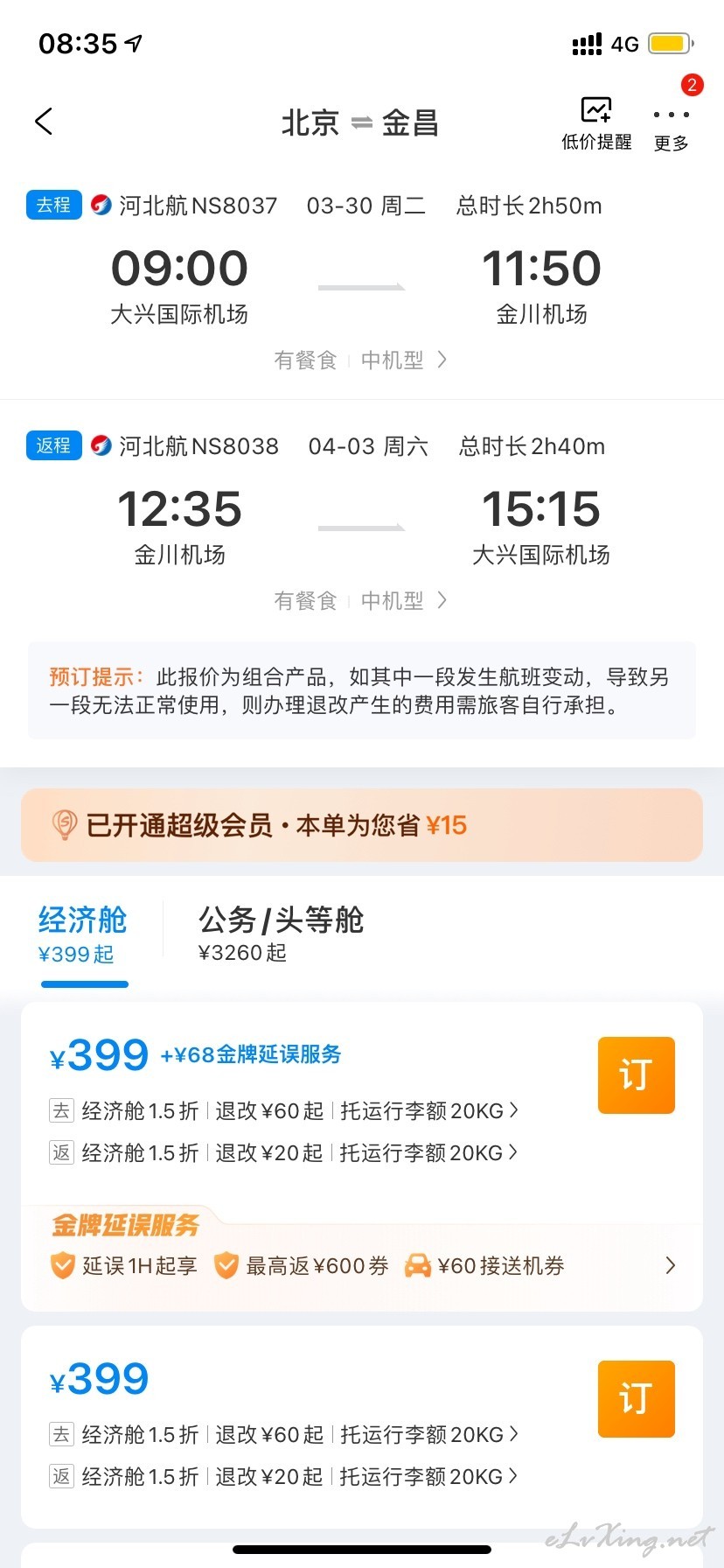724x1568 pixels.
Task: Switch to the 公务/头等舱 tab
Action: [x=281, y=933]
